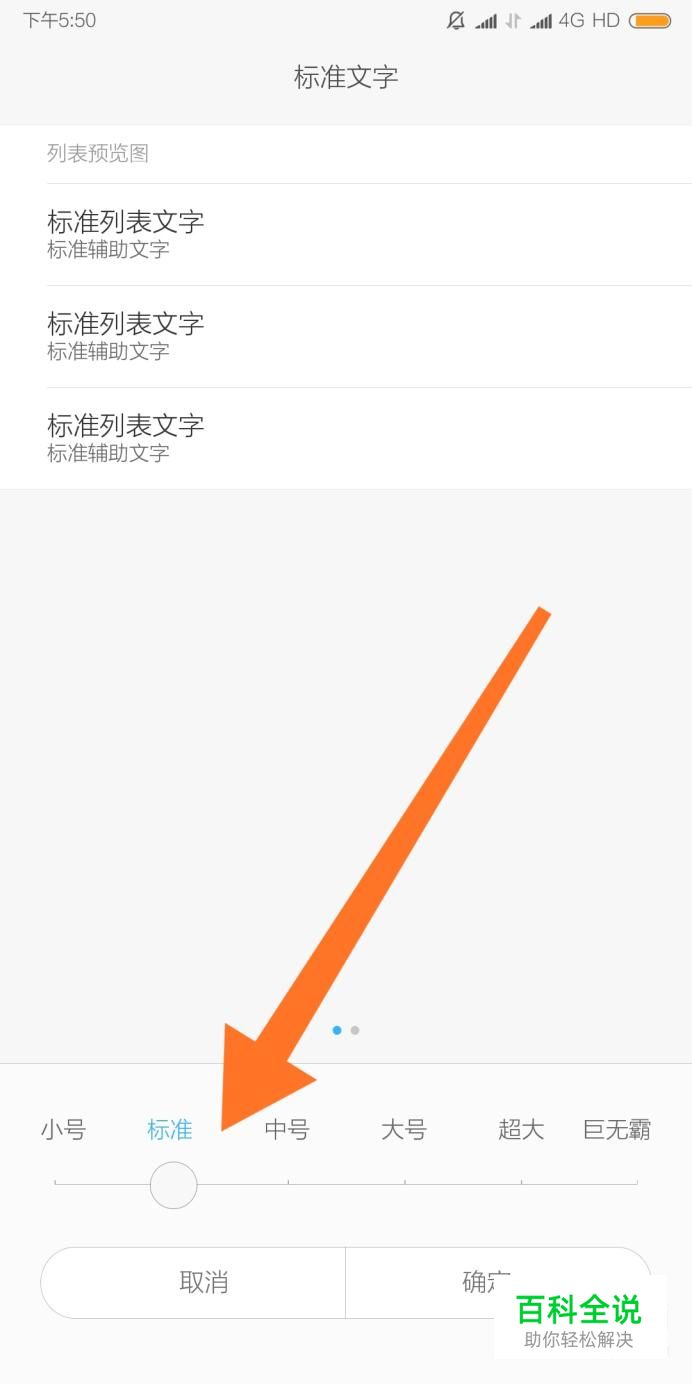
Task: Confirm with the 确定 button
Action: 498,1282
